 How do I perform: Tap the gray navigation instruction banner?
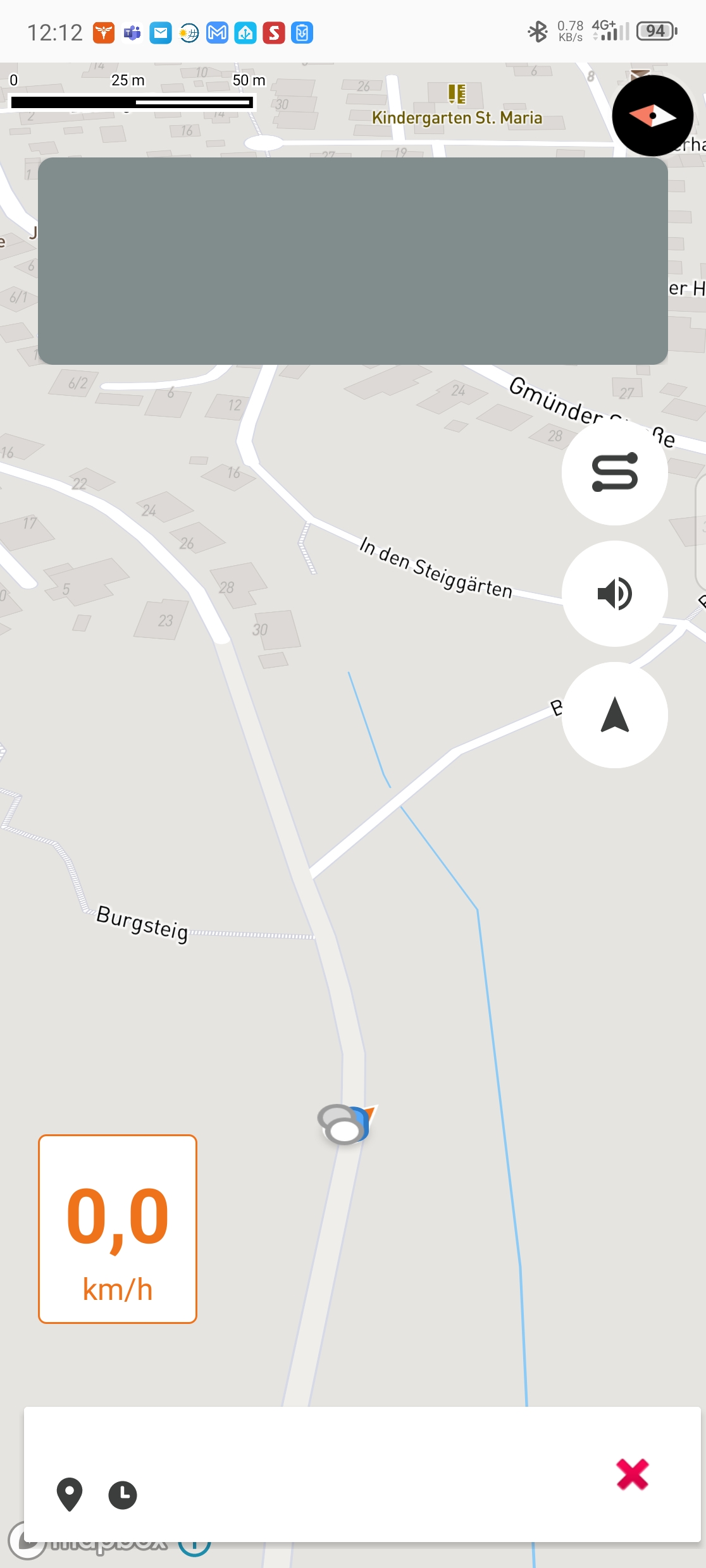[353, 260]
